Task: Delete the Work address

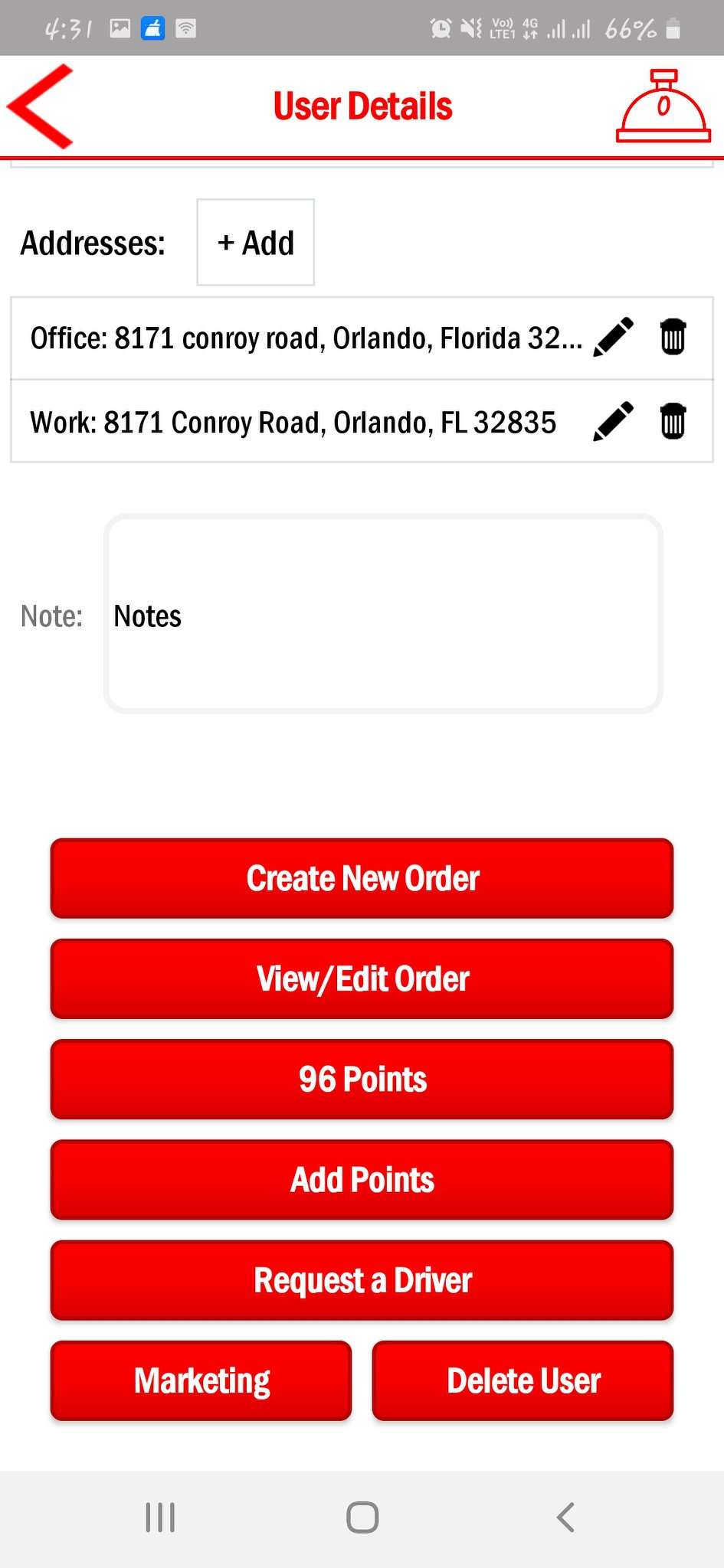Action: click(x=673, y=421)
